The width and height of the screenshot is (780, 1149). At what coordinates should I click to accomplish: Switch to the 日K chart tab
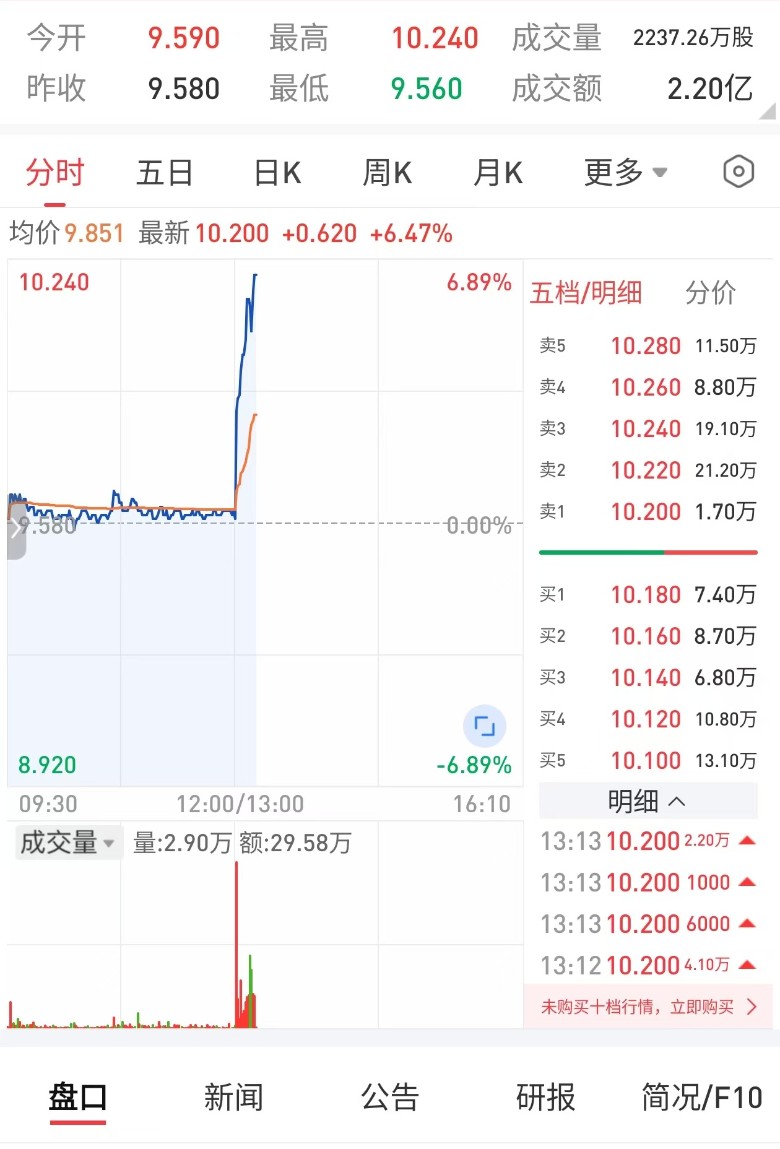pos(277,173)
